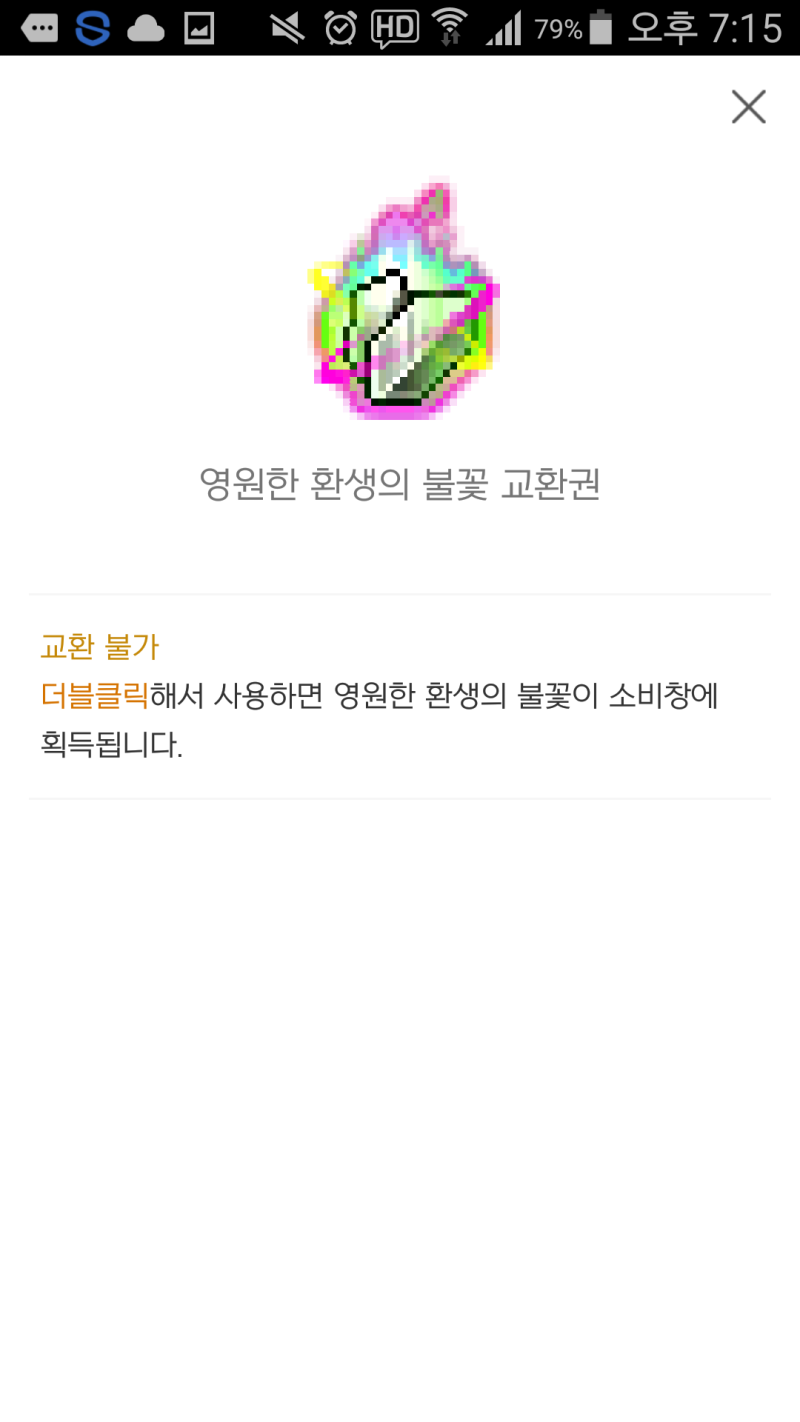800x1422 pixels.
Task: Open the battery status indicator showing 79%
Action: (577, 27)
